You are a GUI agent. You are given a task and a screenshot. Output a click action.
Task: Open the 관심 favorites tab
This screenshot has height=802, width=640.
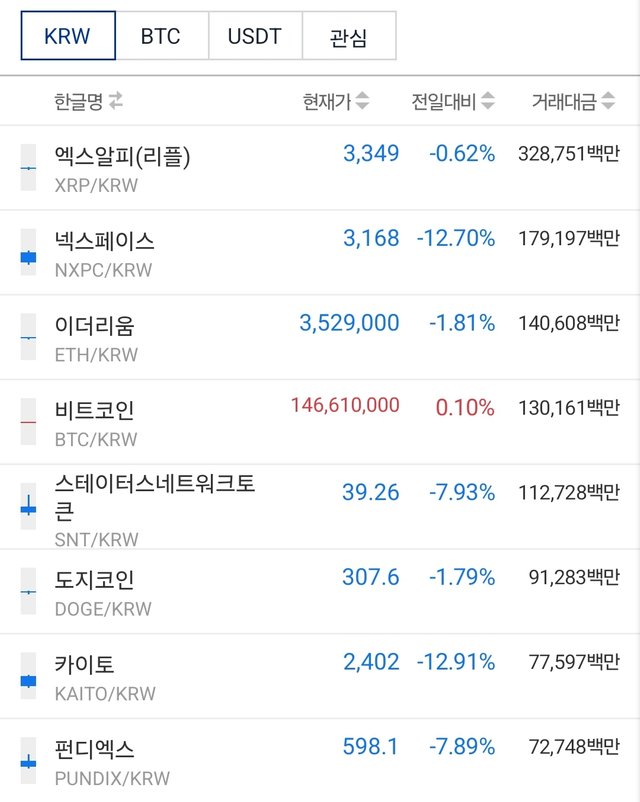click(x=348, y=37)
